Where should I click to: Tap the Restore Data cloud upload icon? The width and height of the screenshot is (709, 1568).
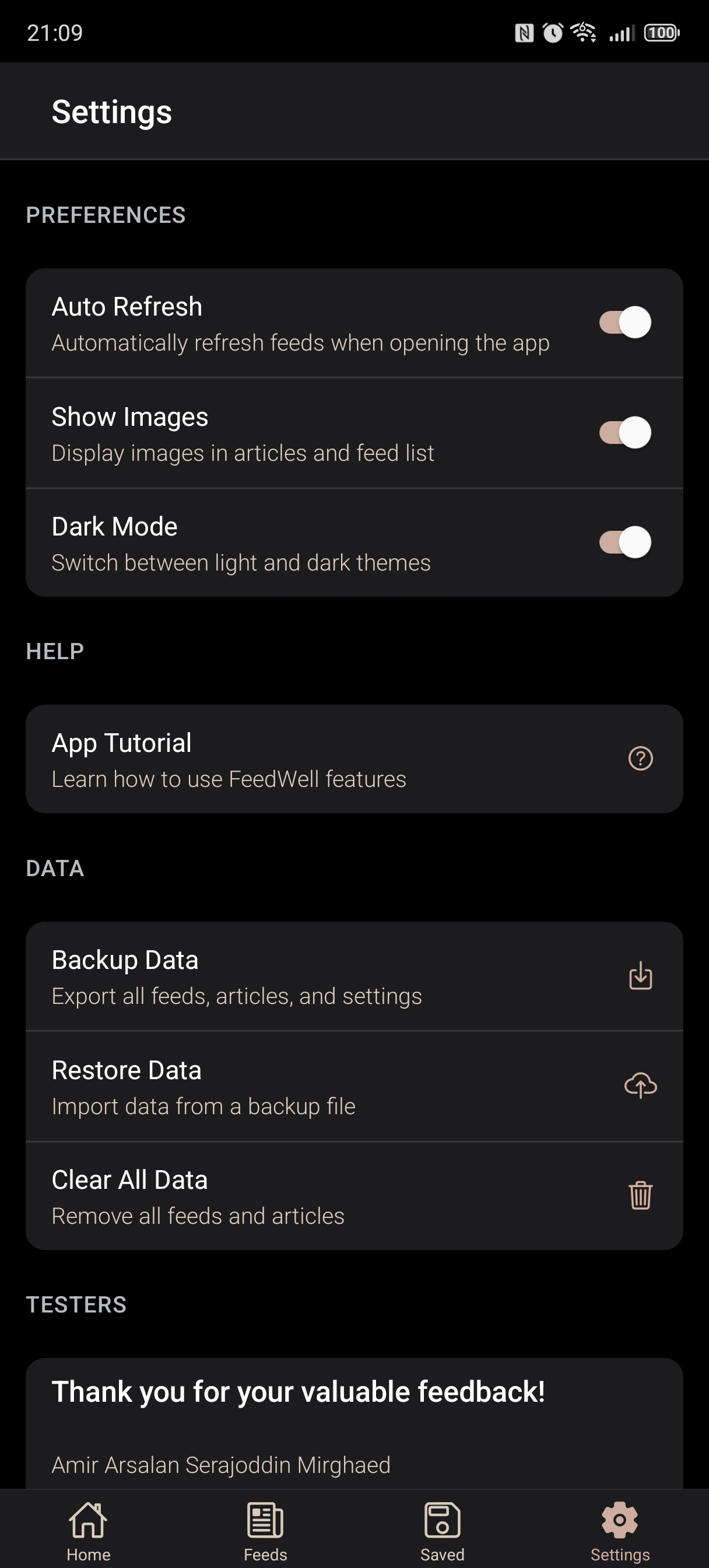pos(640,1087)
